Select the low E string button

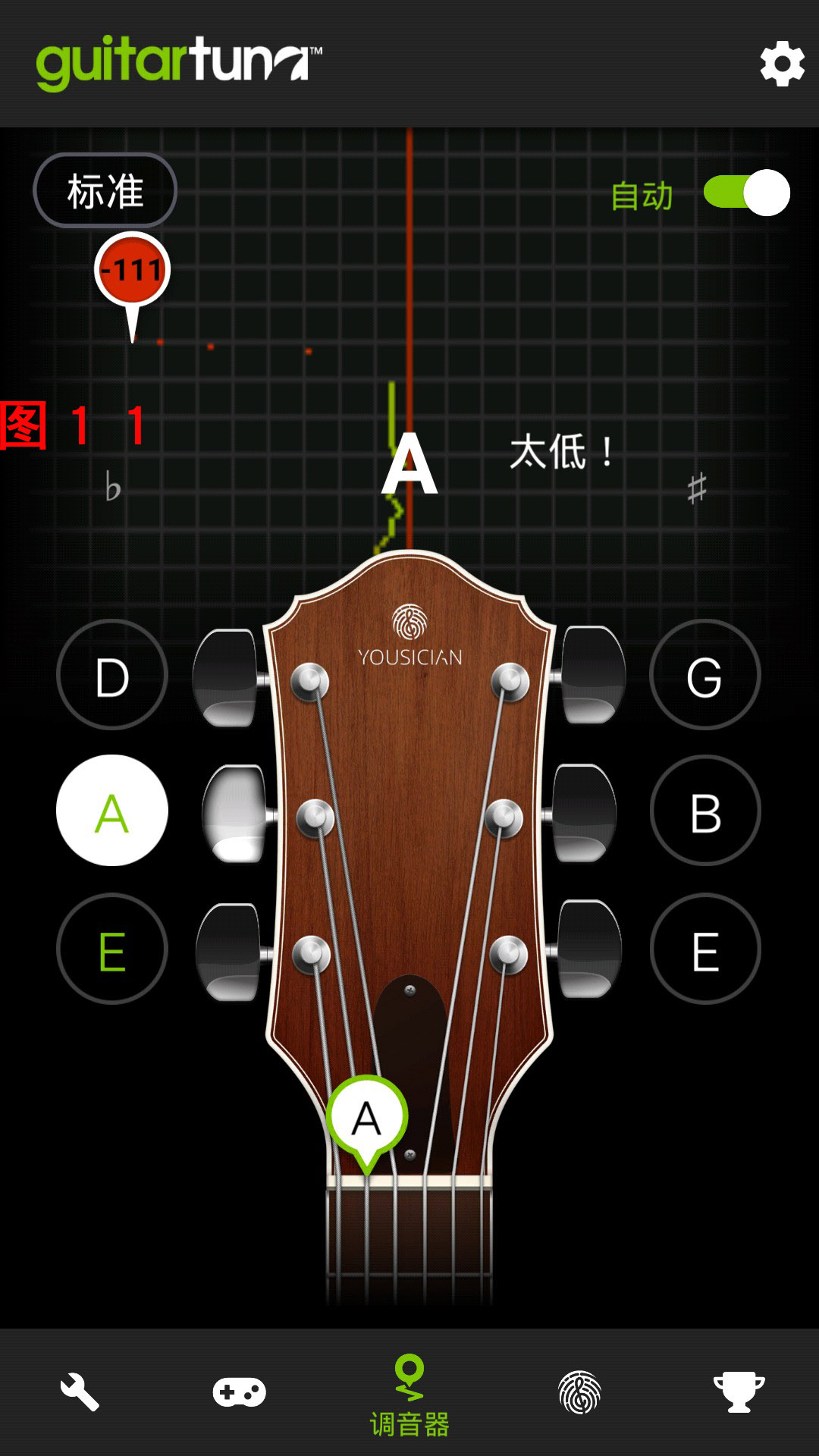coord(112,949)
